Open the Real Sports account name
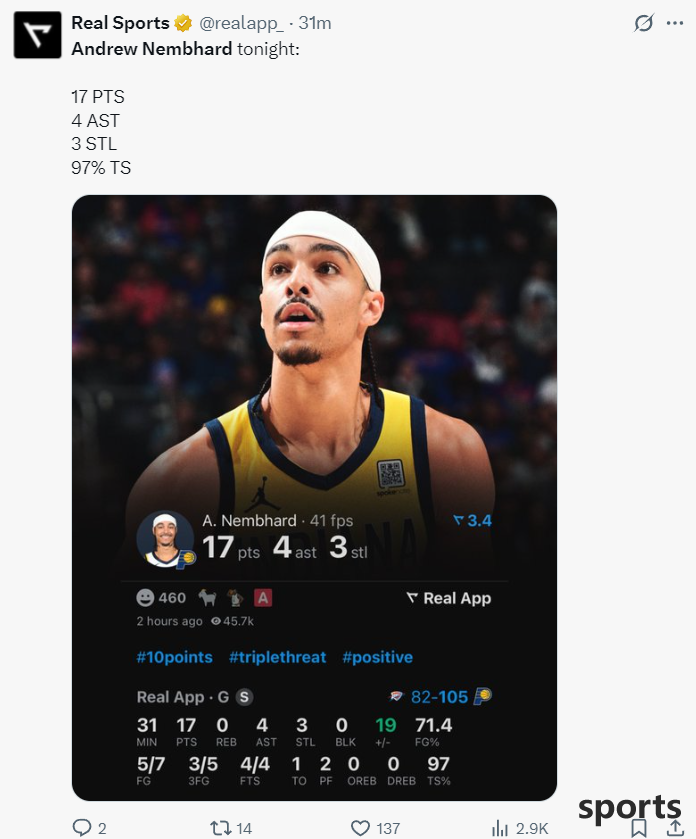This screenshot has width=696, height=839. coord(120,23)
